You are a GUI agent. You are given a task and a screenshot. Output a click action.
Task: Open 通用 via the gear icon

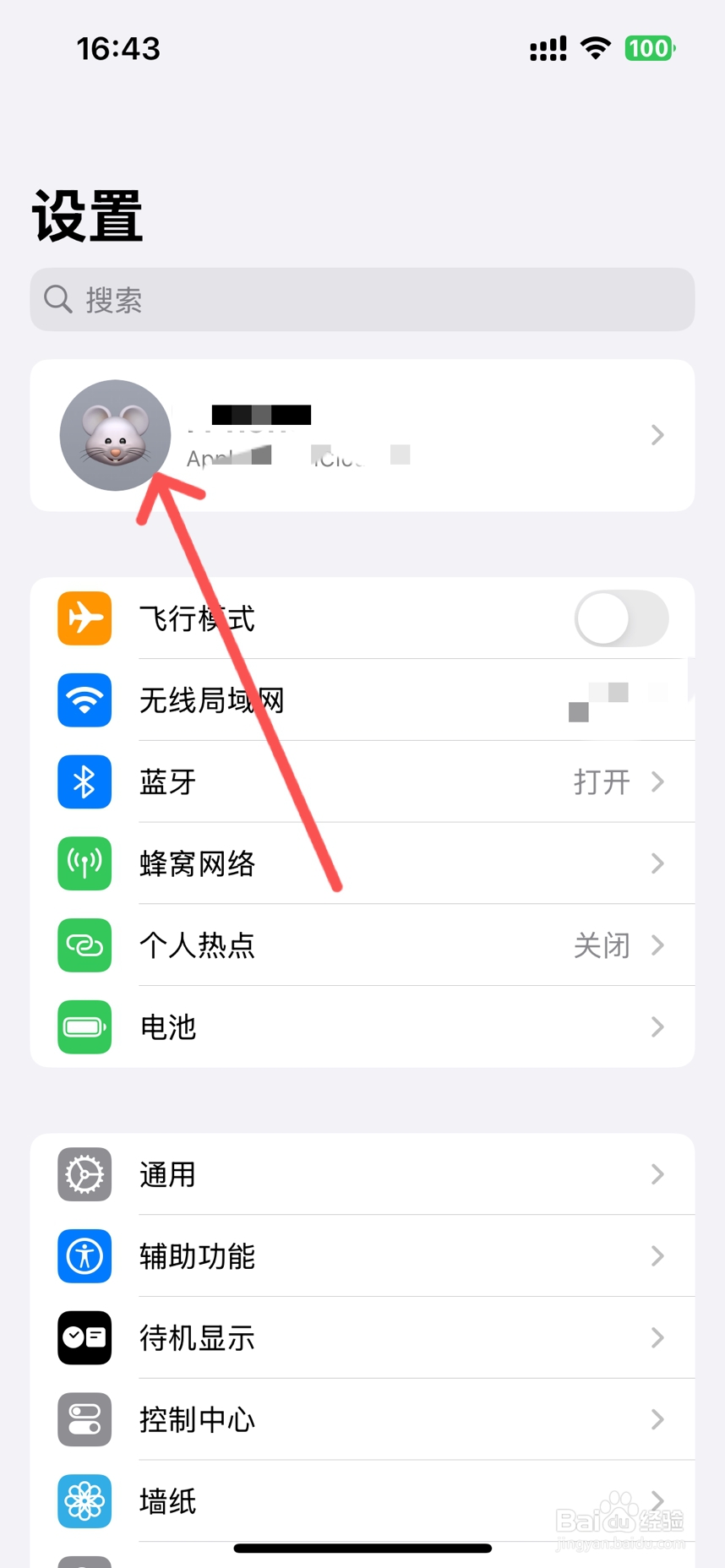tap(84, 1174)
